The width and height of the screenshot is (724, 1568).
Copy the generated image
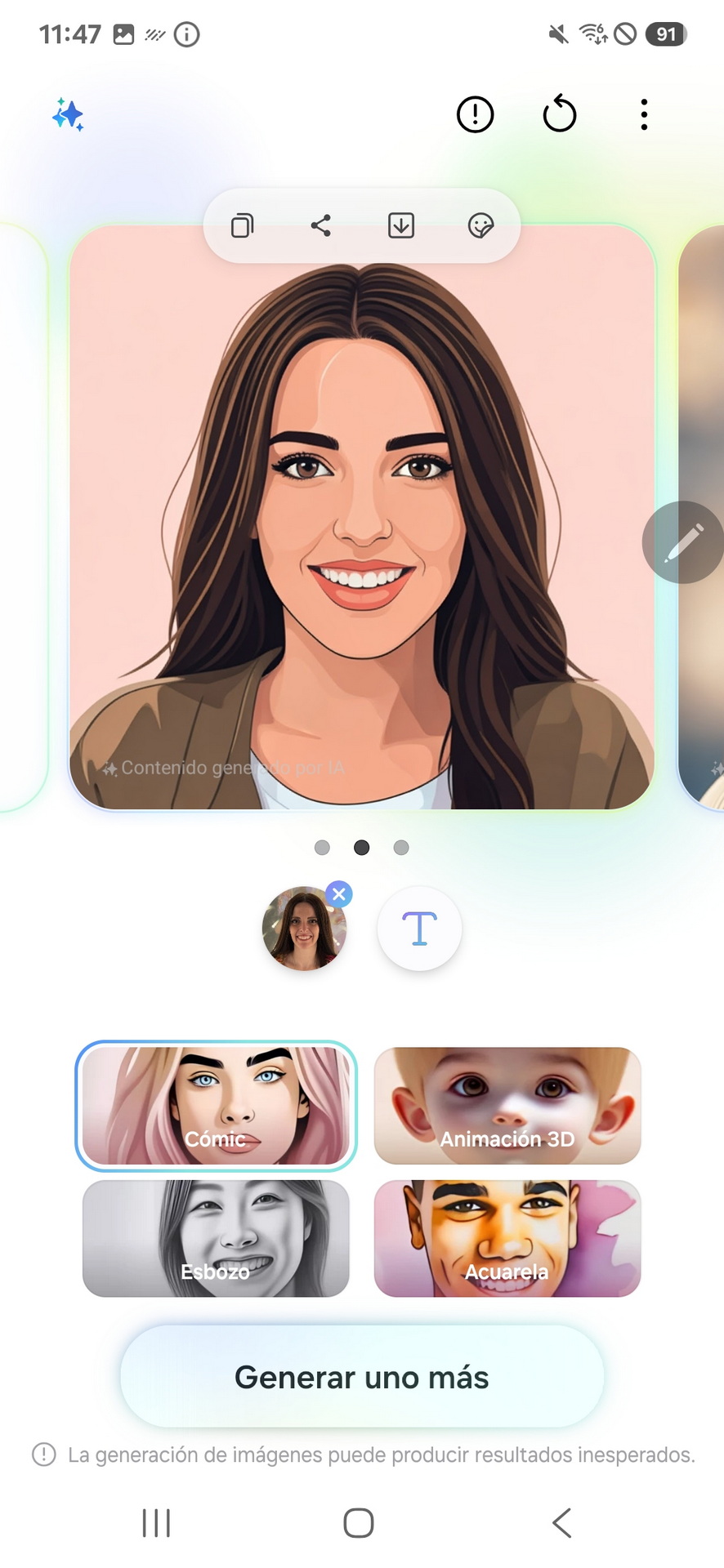(242, 225)
